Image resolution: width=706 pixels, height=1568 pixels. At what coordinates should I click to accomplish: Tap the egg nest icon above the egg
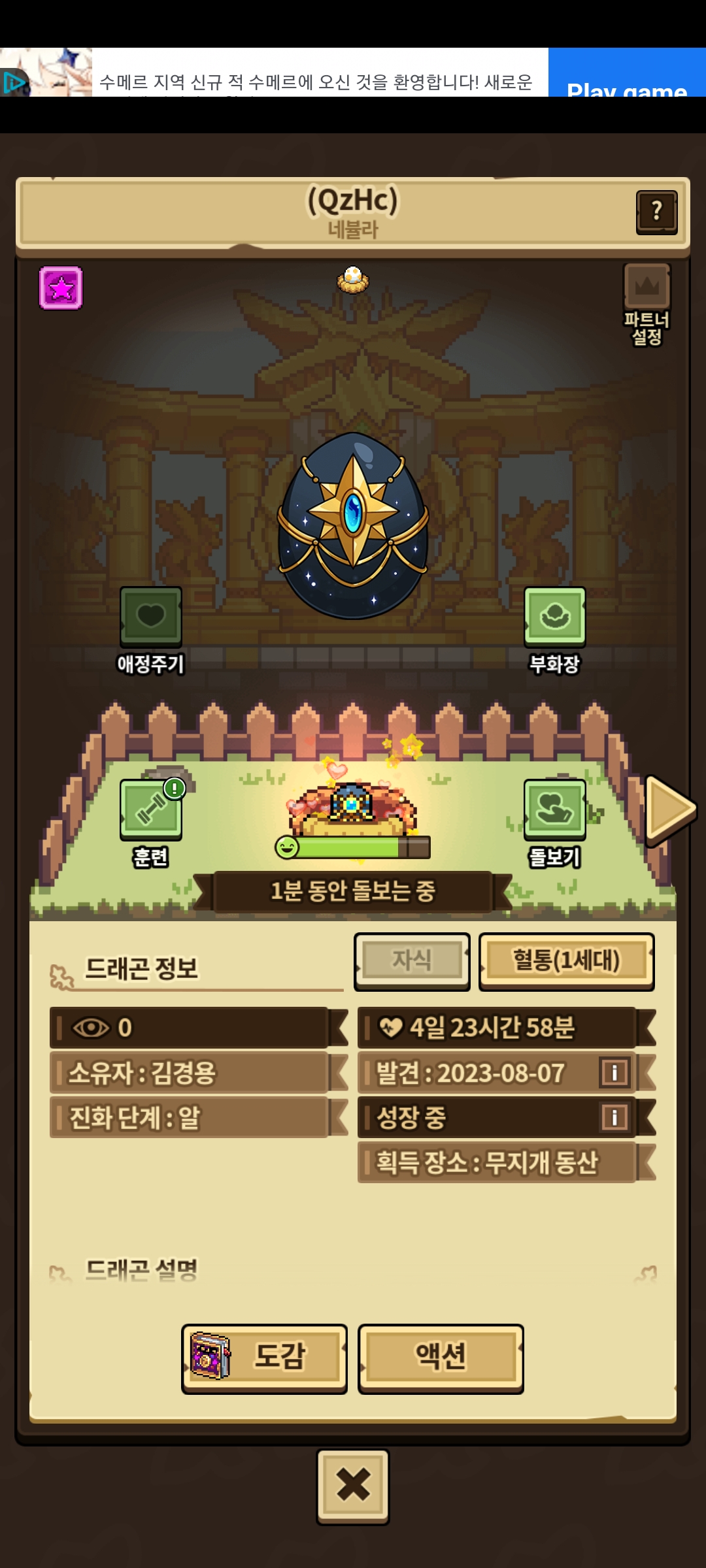coord(353,280)
